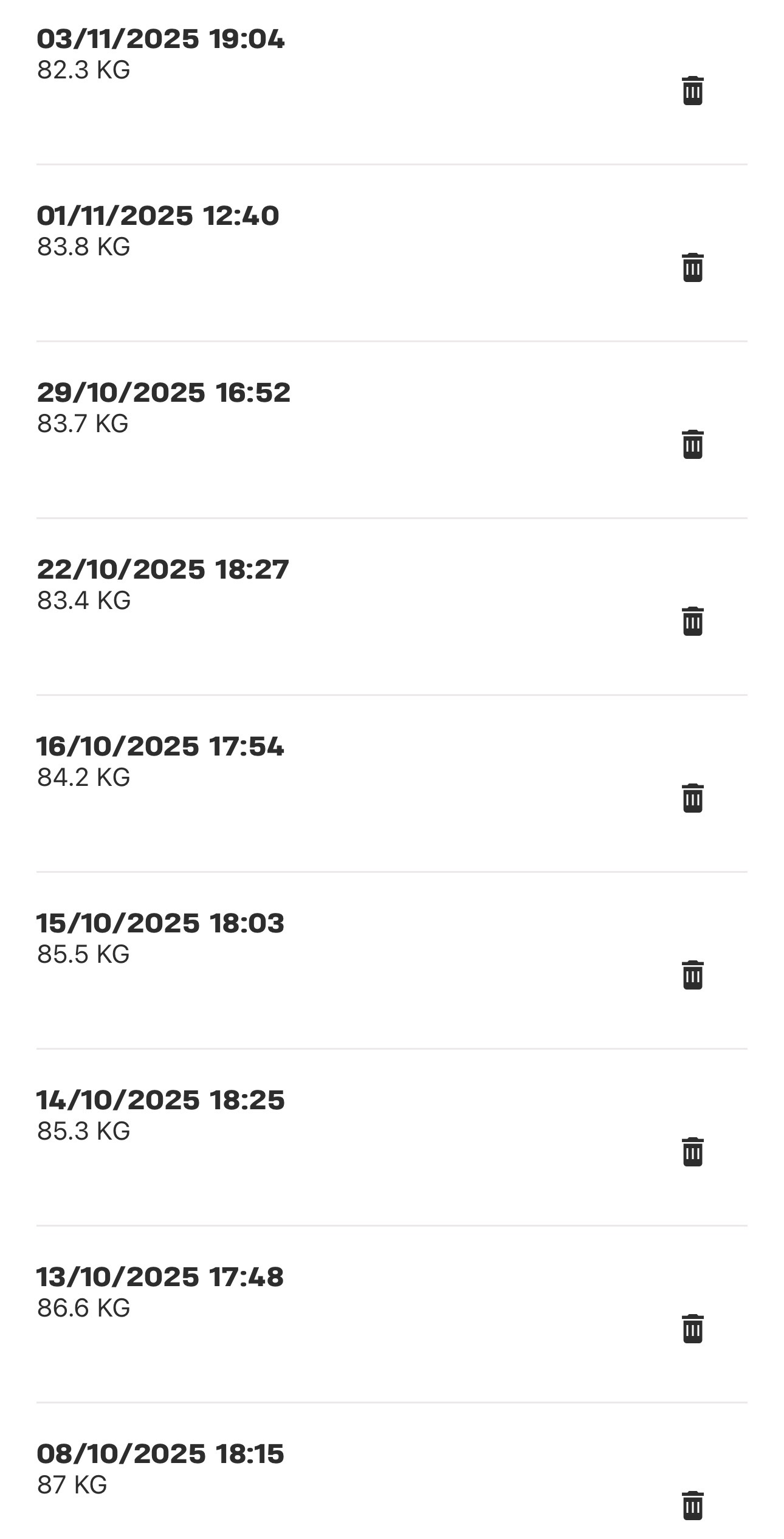Delete the 22/10/2025 18:27 record
Screen dimensions: 784x1539
(692, 622)
